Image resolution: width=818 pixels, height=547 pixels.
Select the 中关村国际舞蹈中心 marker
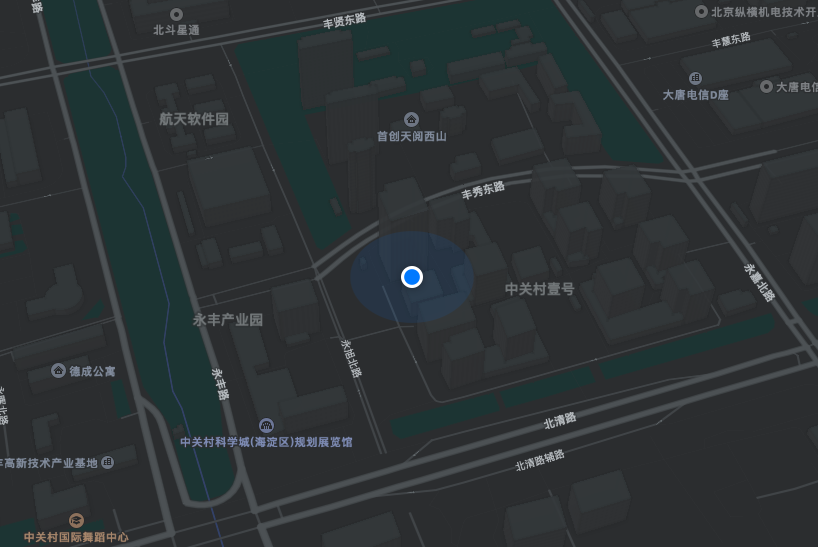(x=76, y=520)
